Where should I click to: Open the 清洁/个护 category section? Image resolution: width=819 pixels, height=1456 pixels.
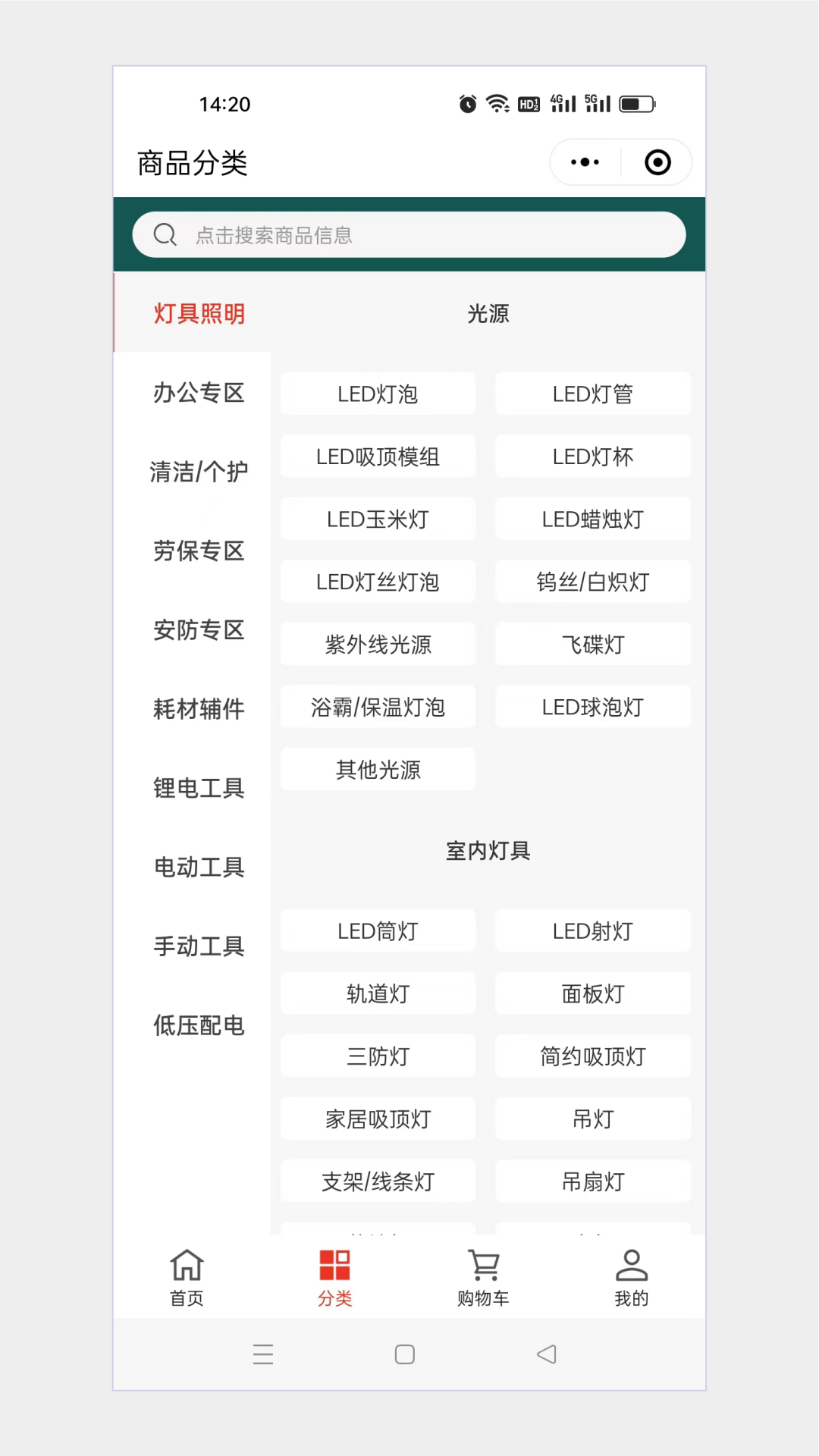[x=198, y=472]
